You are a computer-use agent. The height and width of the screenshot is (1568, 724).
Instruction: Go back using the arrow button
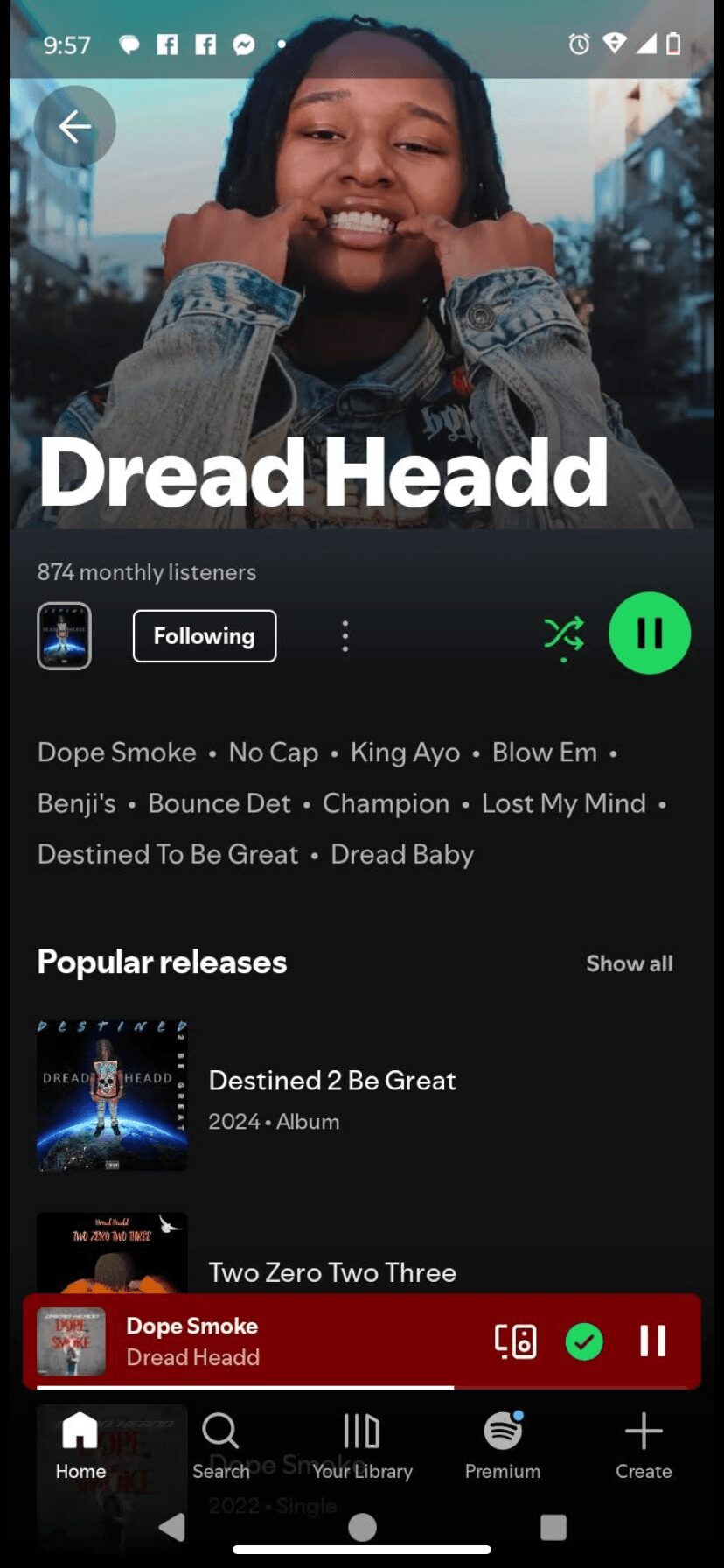(74, 127)
